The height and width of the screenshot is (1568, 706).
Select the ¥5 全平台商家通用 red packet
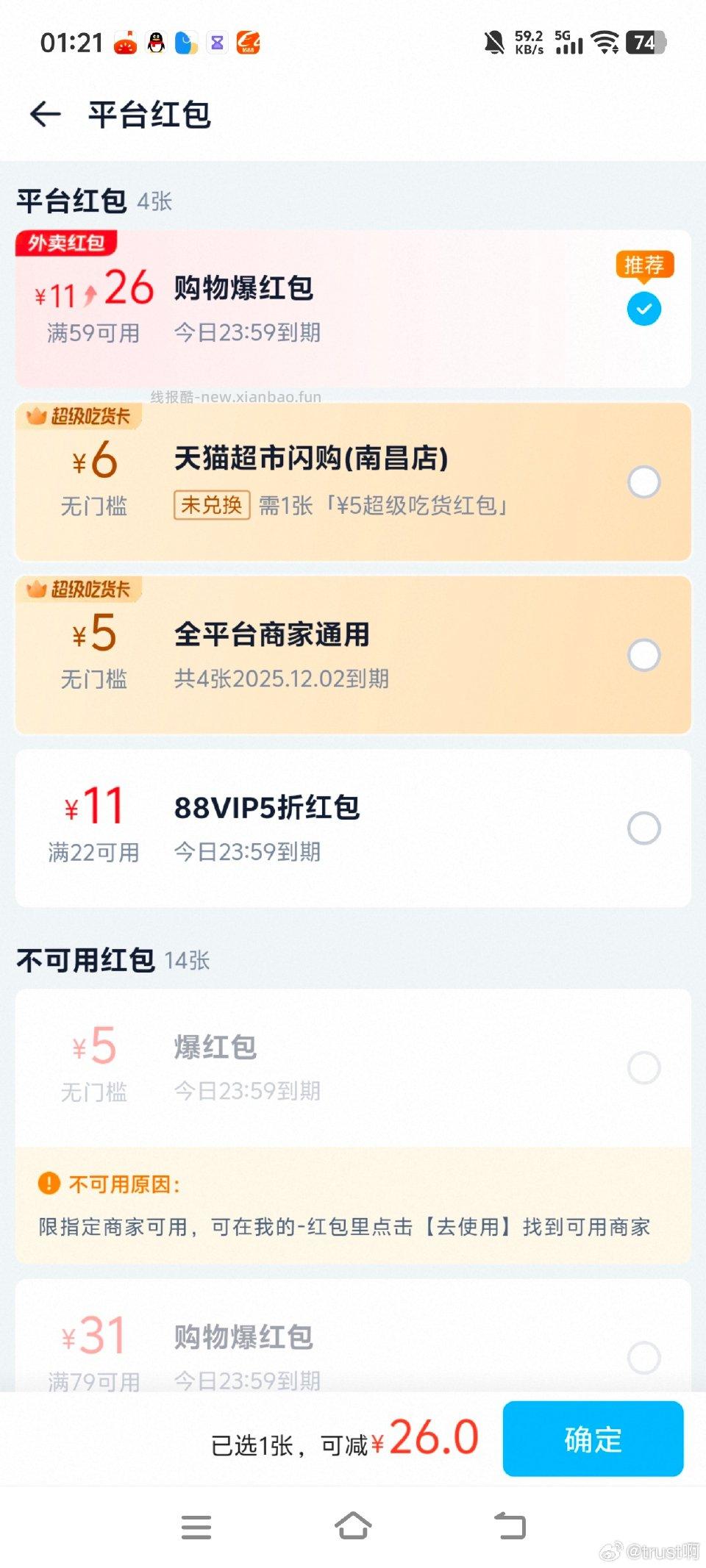tap(643, 653)
